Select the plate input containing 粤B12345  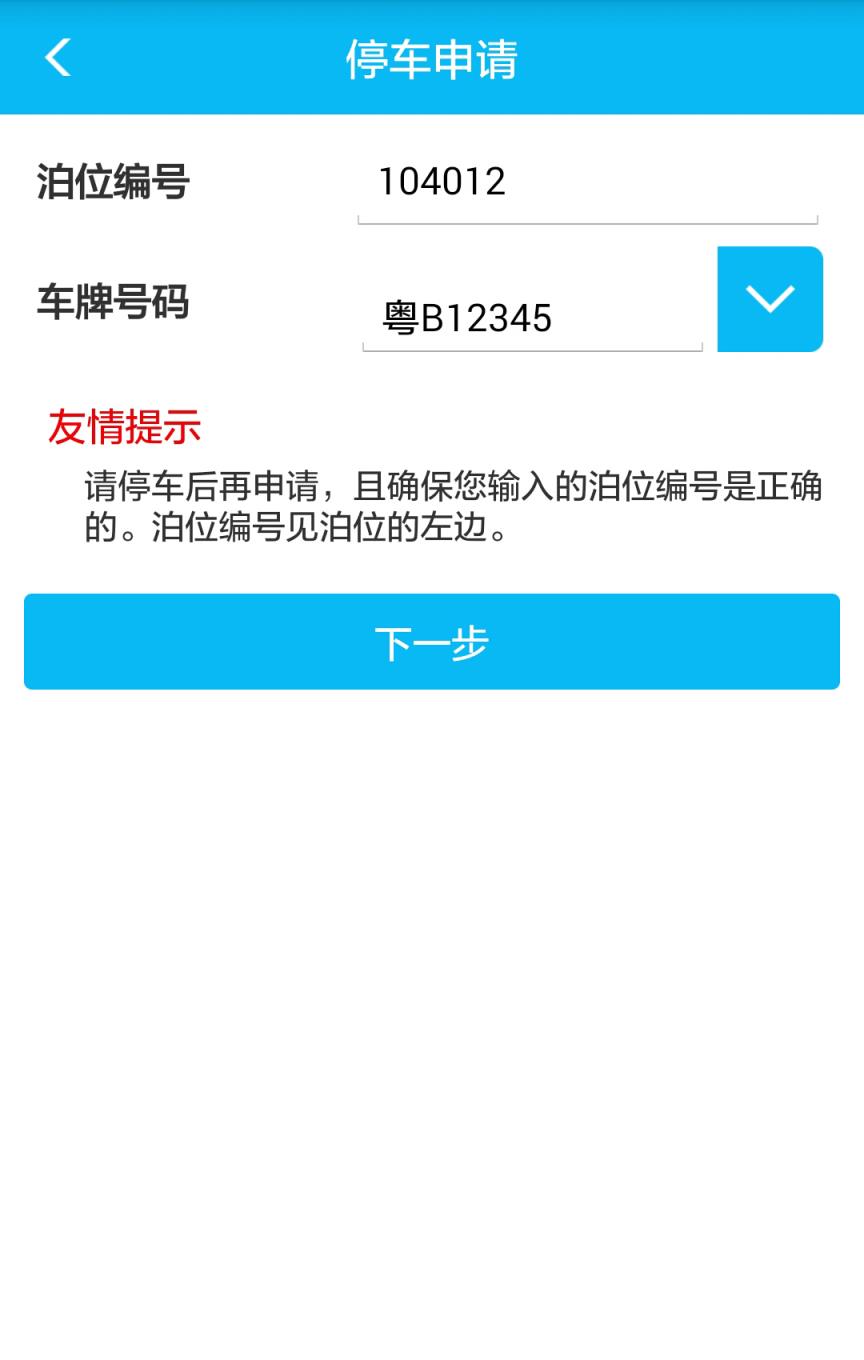(x=530, y=316)
